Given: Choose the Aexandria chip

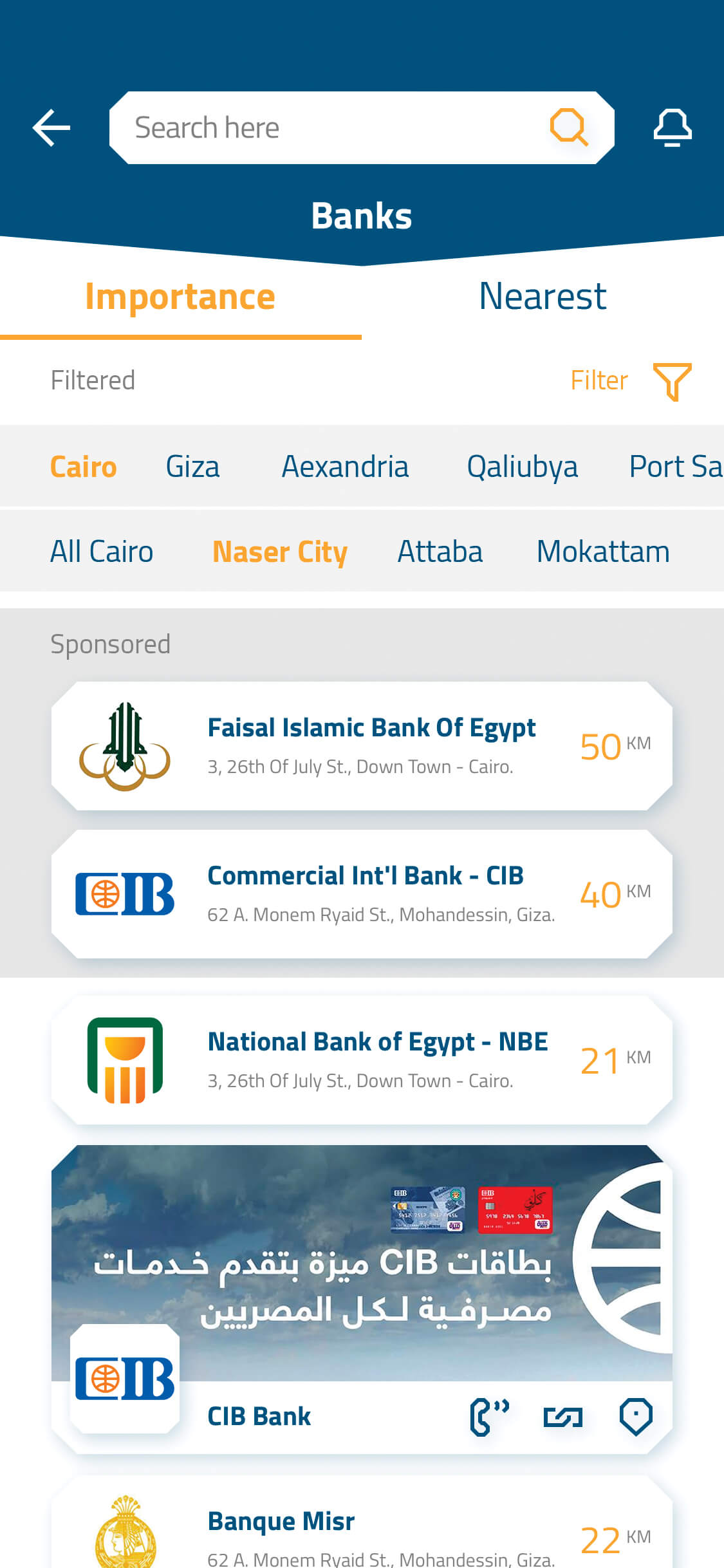Looking at the screenshot, I should click(345, 467).
